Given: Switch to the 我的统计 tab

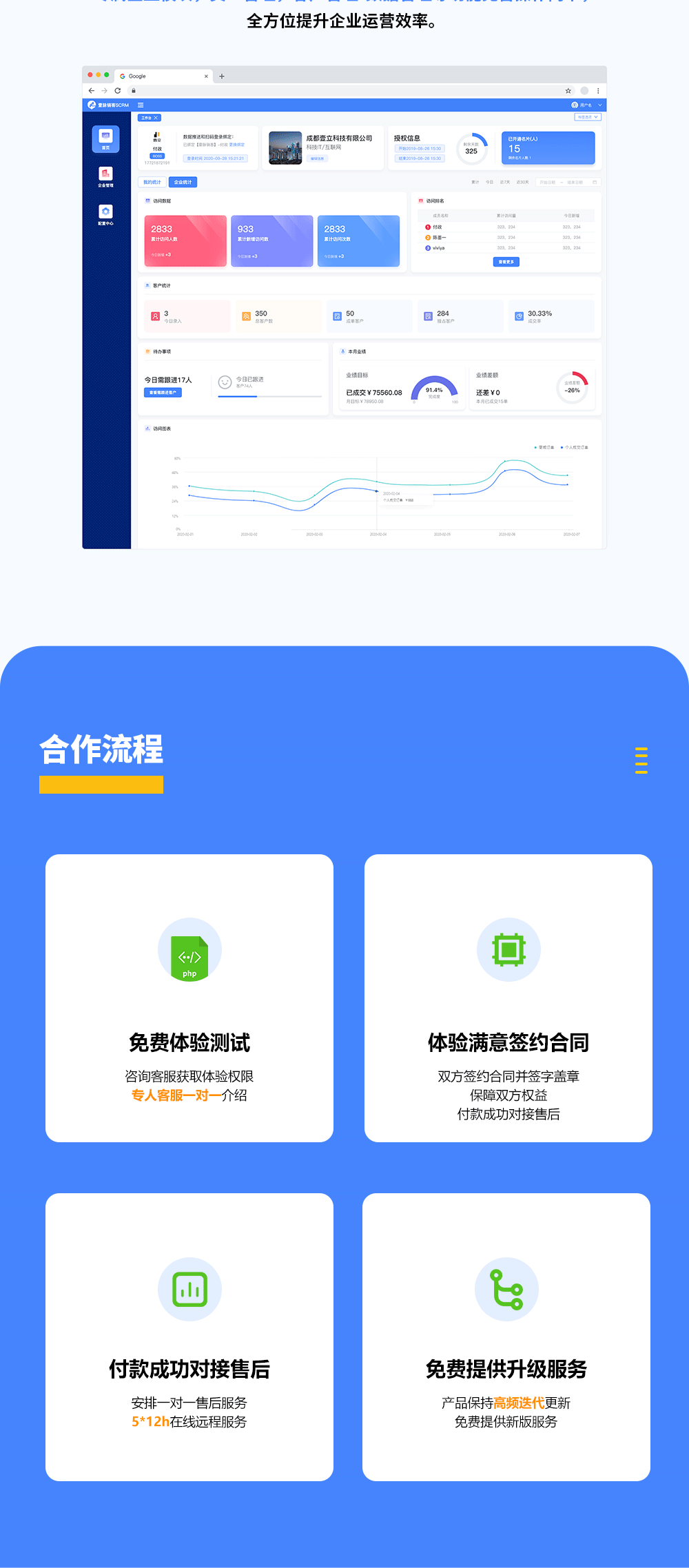Looking at the screenshot, I should [152, 182].
